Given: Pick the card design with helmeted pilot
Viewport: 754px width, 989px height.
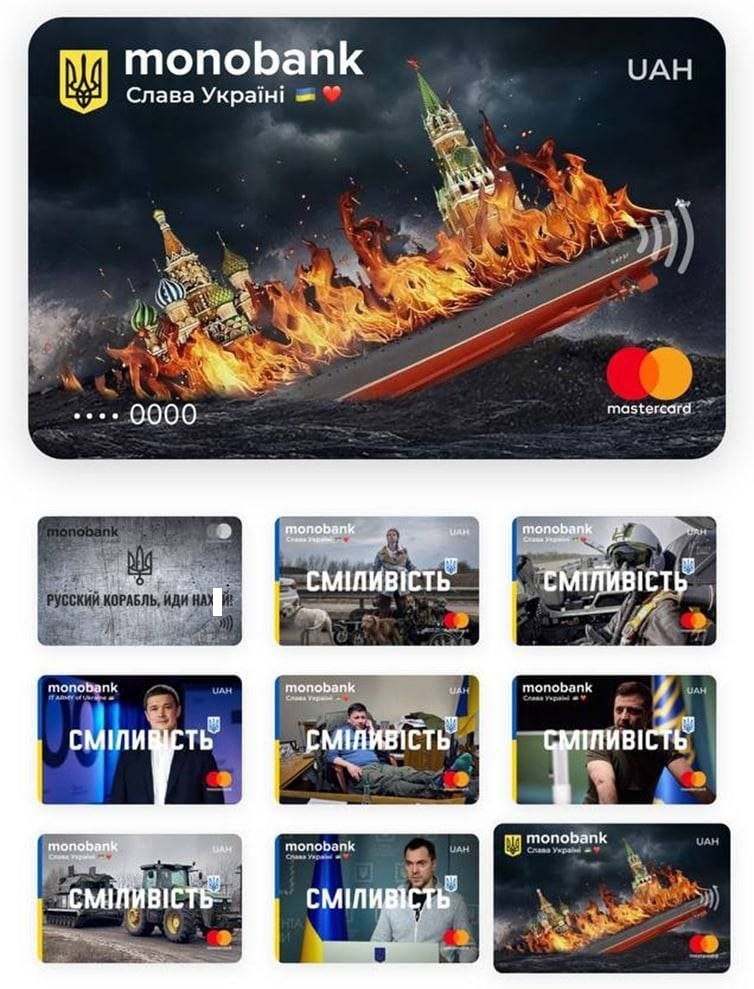Looking at the screenshot, I should tap(614, 580).
